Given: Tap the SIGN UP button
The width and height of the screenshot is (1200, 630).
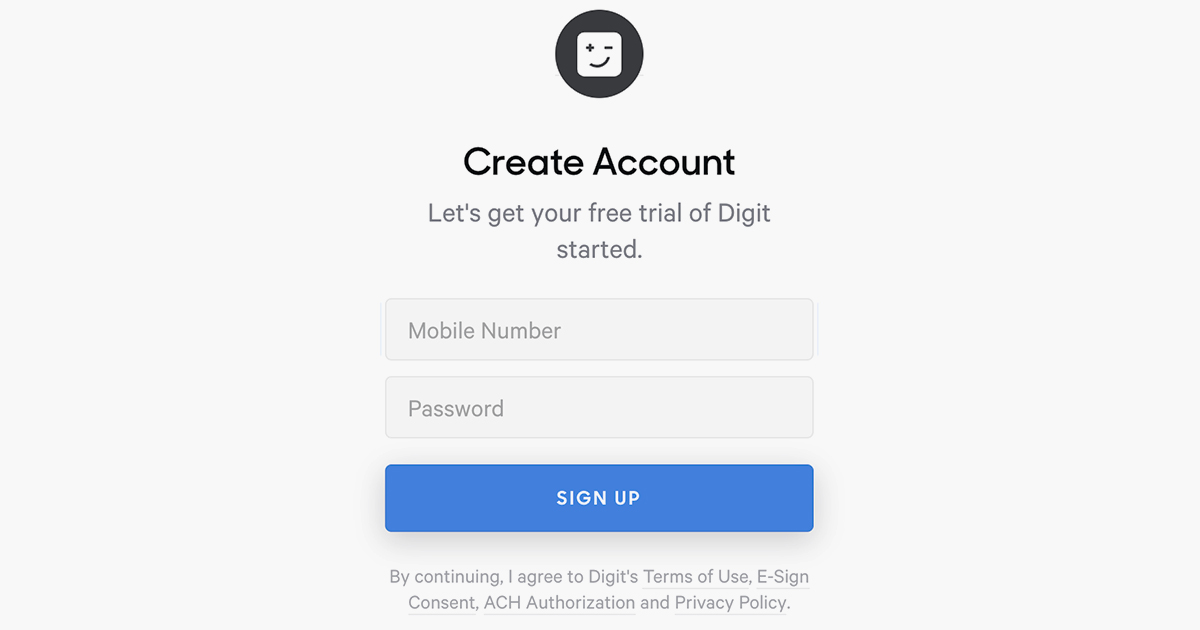Looking at the screenshot, I should [x=598, y=498].
